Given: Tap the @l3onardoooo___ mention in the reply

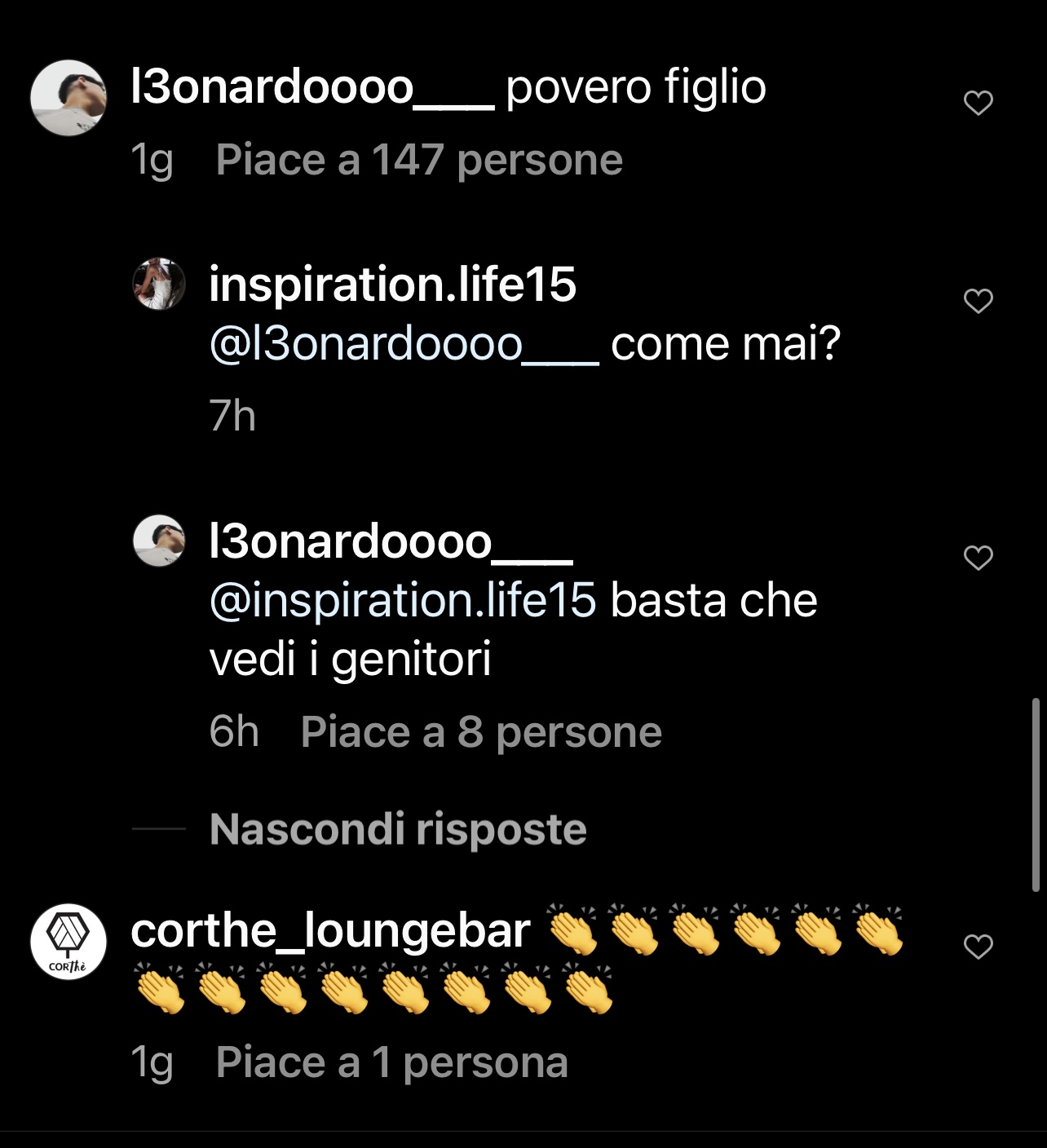Looking at the screenshot, I should pos(404,344).
